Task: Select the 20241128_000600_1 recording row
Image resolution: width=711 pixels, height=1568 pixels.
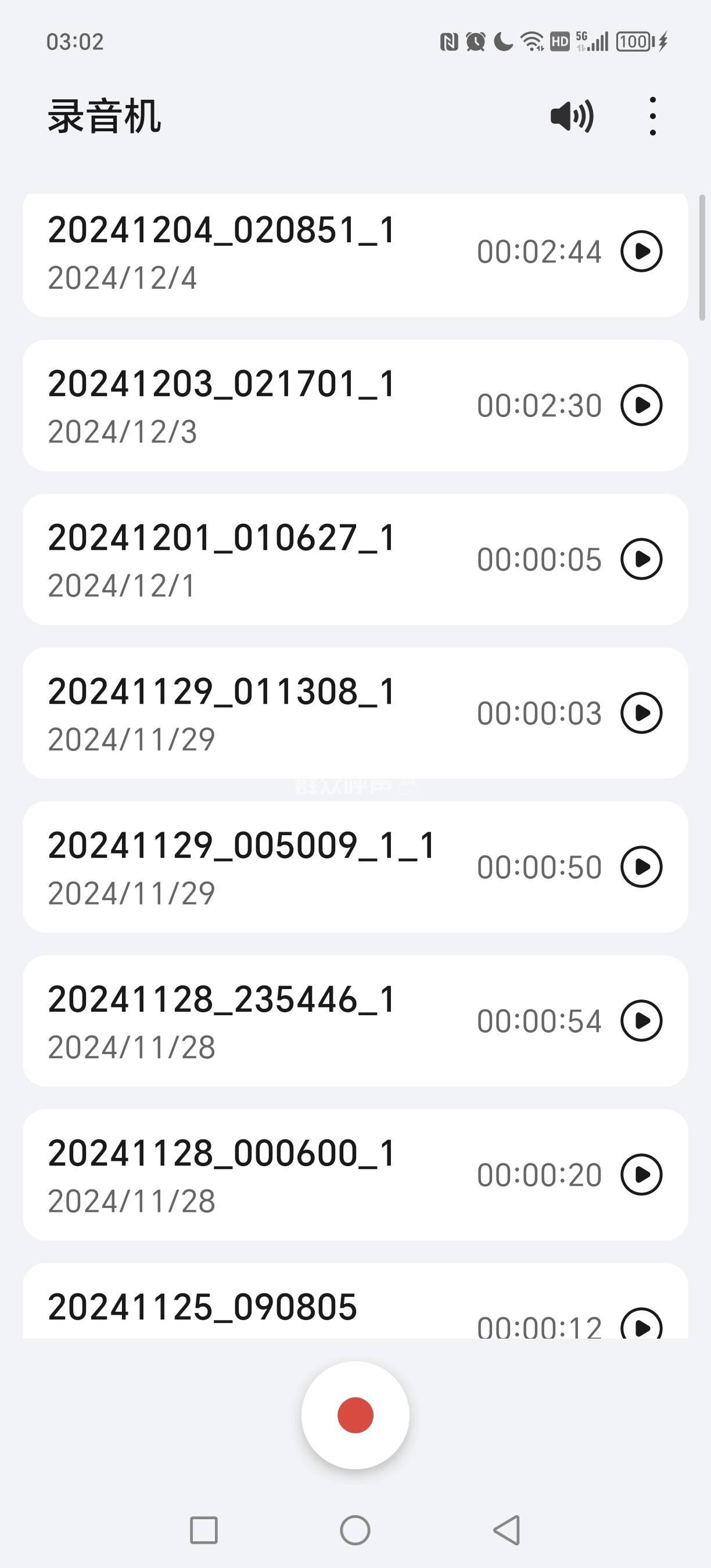Action: coord(243,1175)
